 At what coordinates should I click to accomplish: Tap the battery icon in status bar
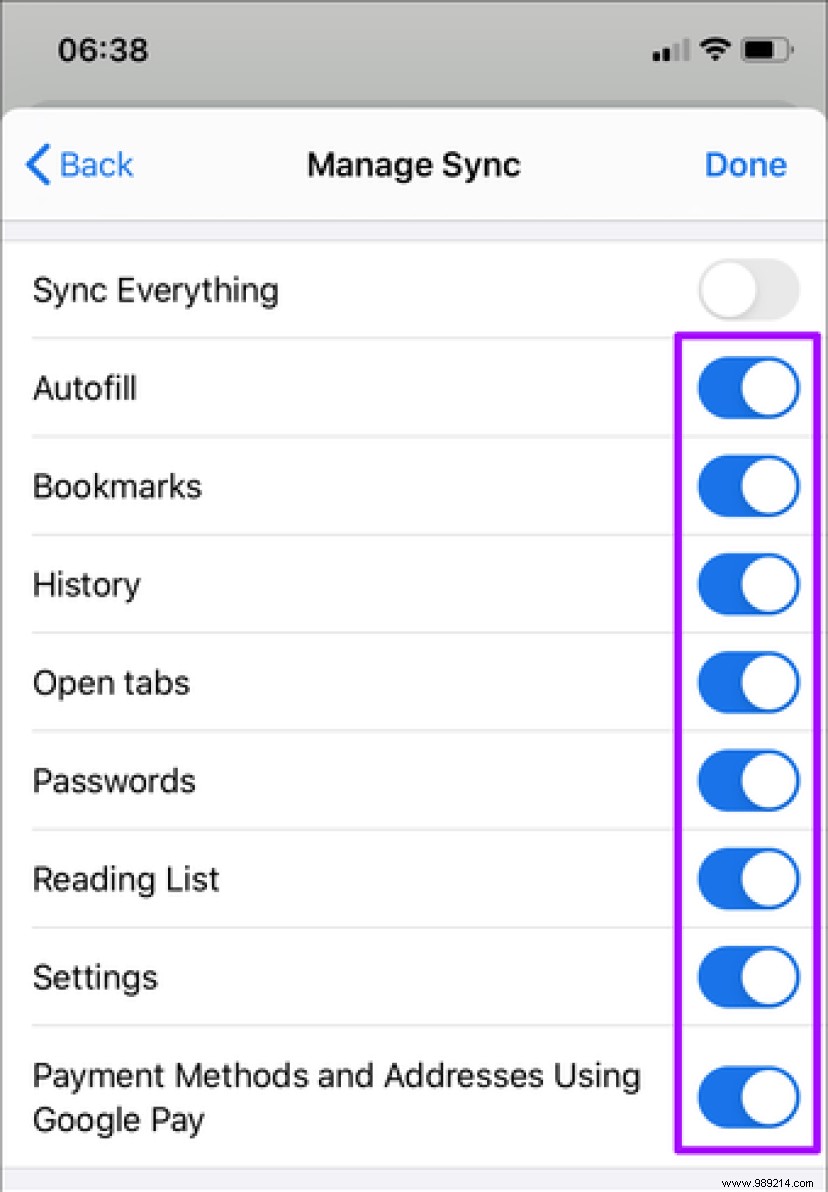(764, 48)
